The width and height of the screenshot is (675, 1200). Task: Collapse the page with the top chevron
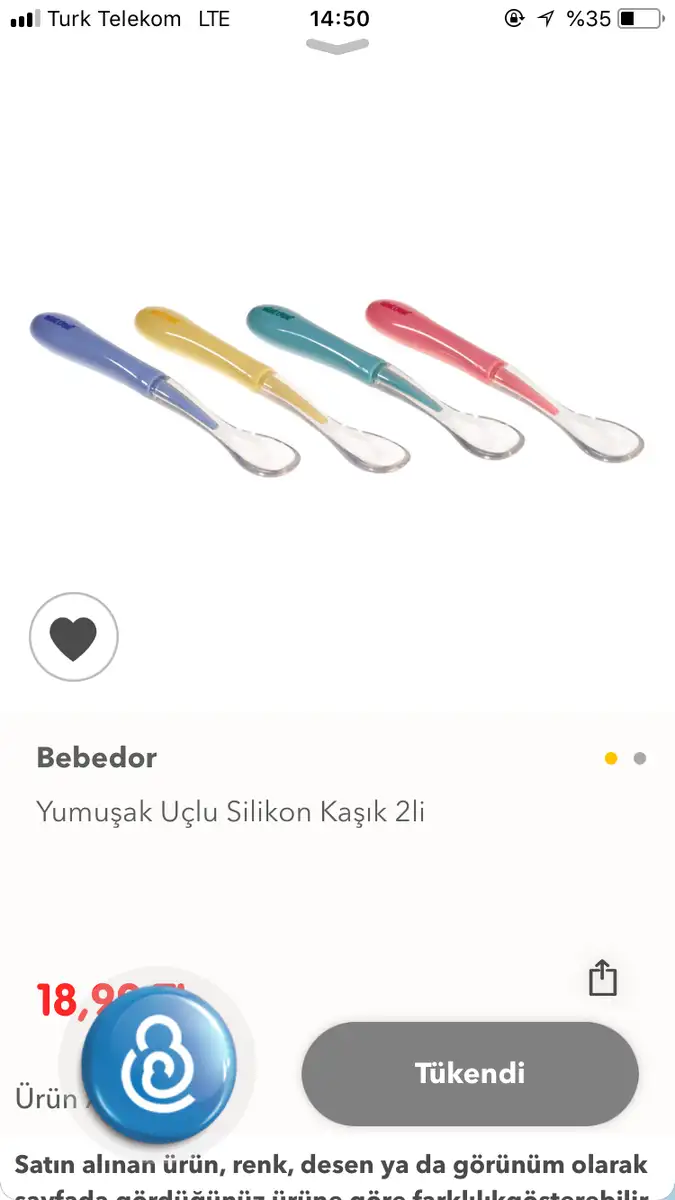(337, 46)
